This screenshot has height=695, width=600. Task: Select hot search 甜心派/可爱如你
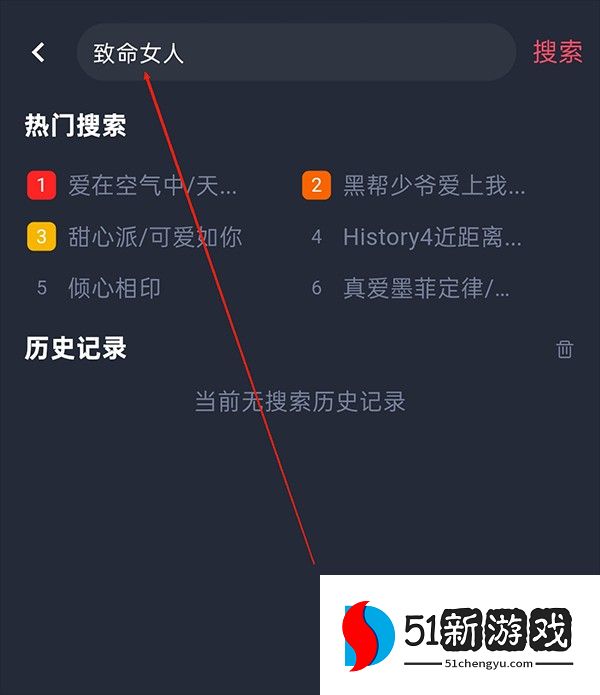(154, 237)
